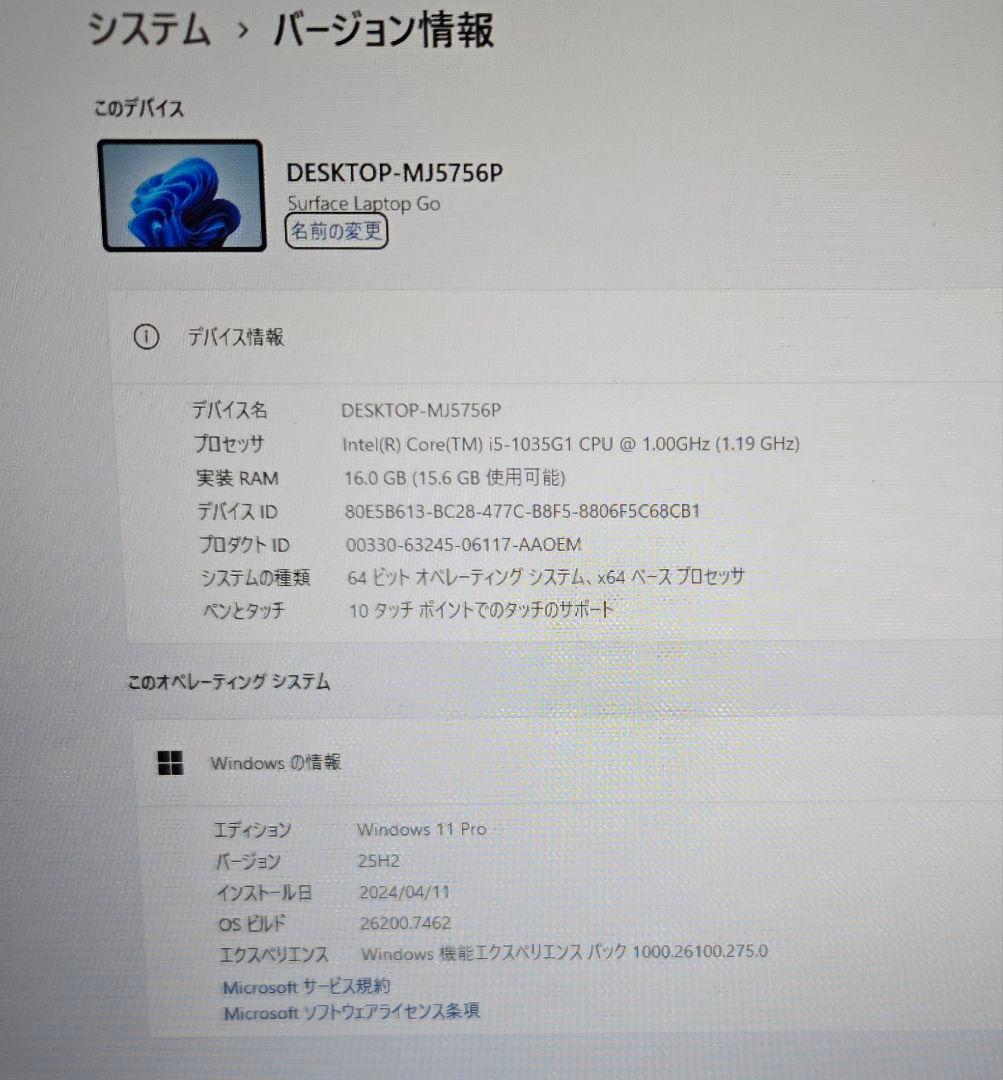Click the OS ビルド value 26200.7462
The width and height of the screenshot is (1003, 1080).
pyautogui.click(x=402, y=923)
